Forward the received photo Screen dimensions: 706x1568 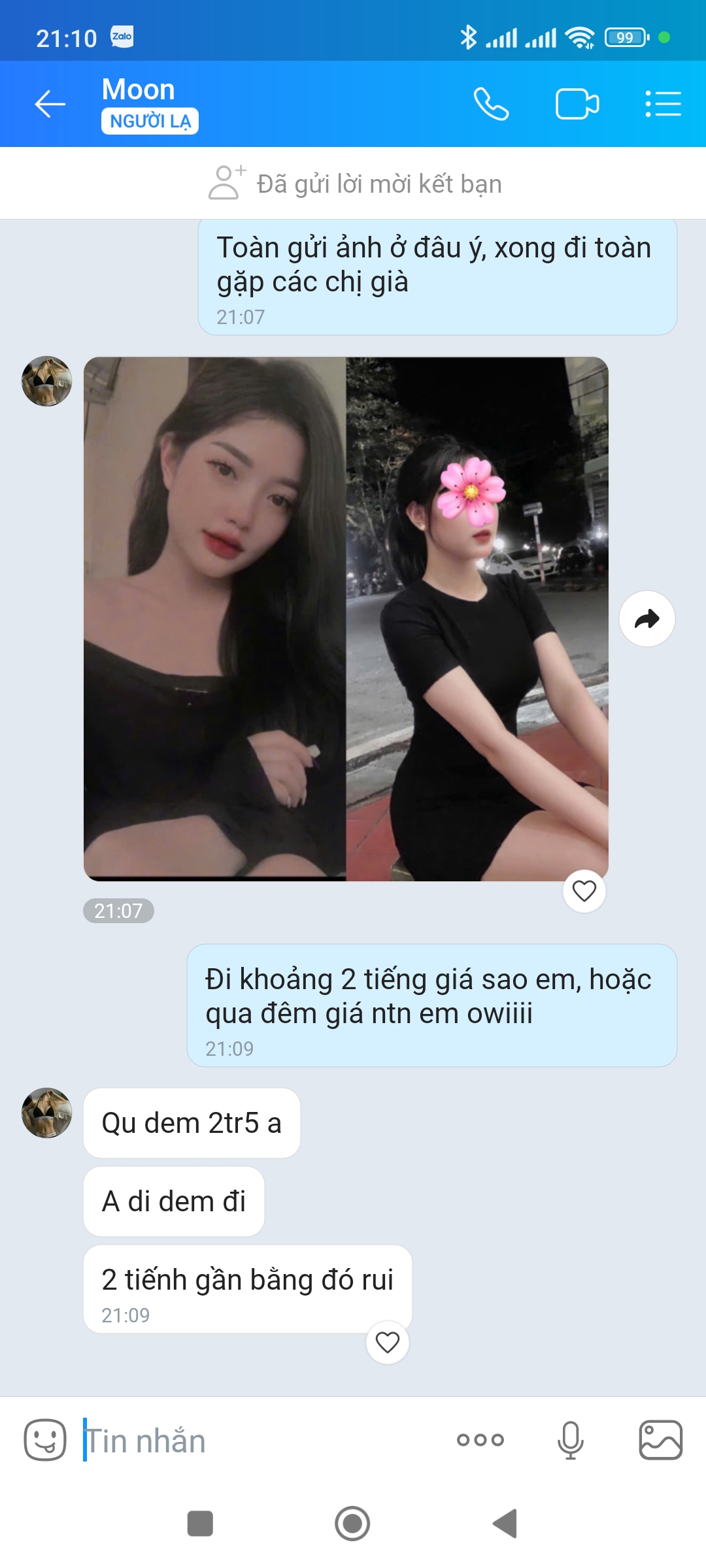pos(647,619)
